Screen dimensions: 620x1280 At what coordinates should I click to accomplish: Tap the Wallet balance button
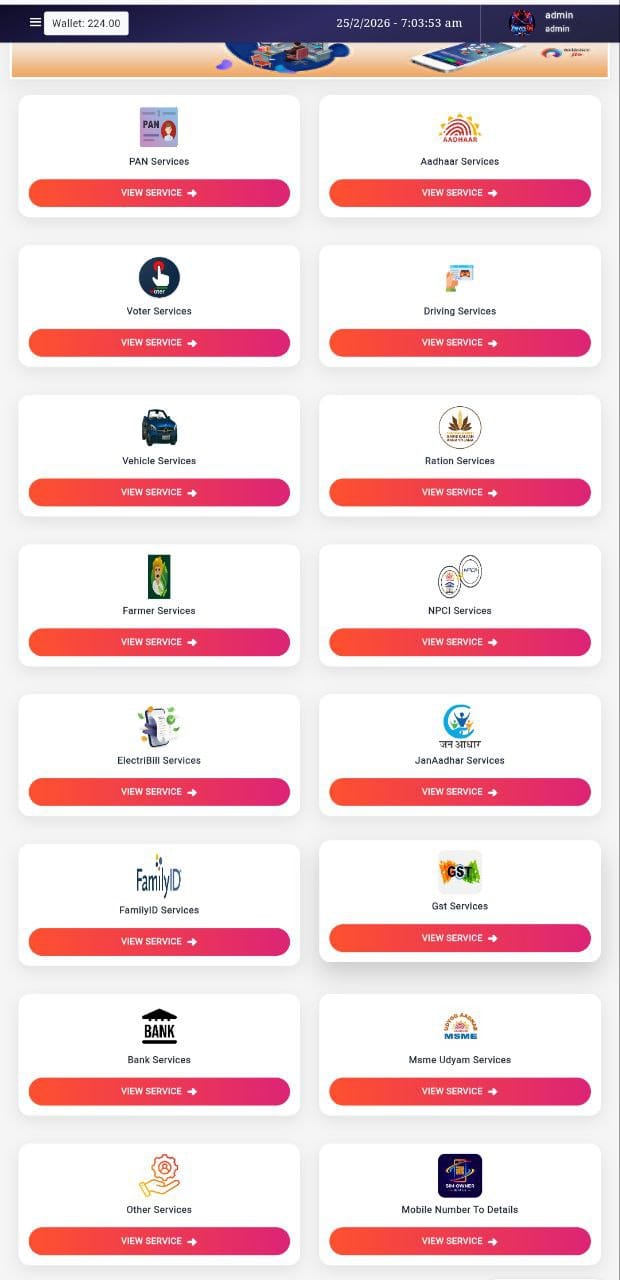tap(86, 23)
